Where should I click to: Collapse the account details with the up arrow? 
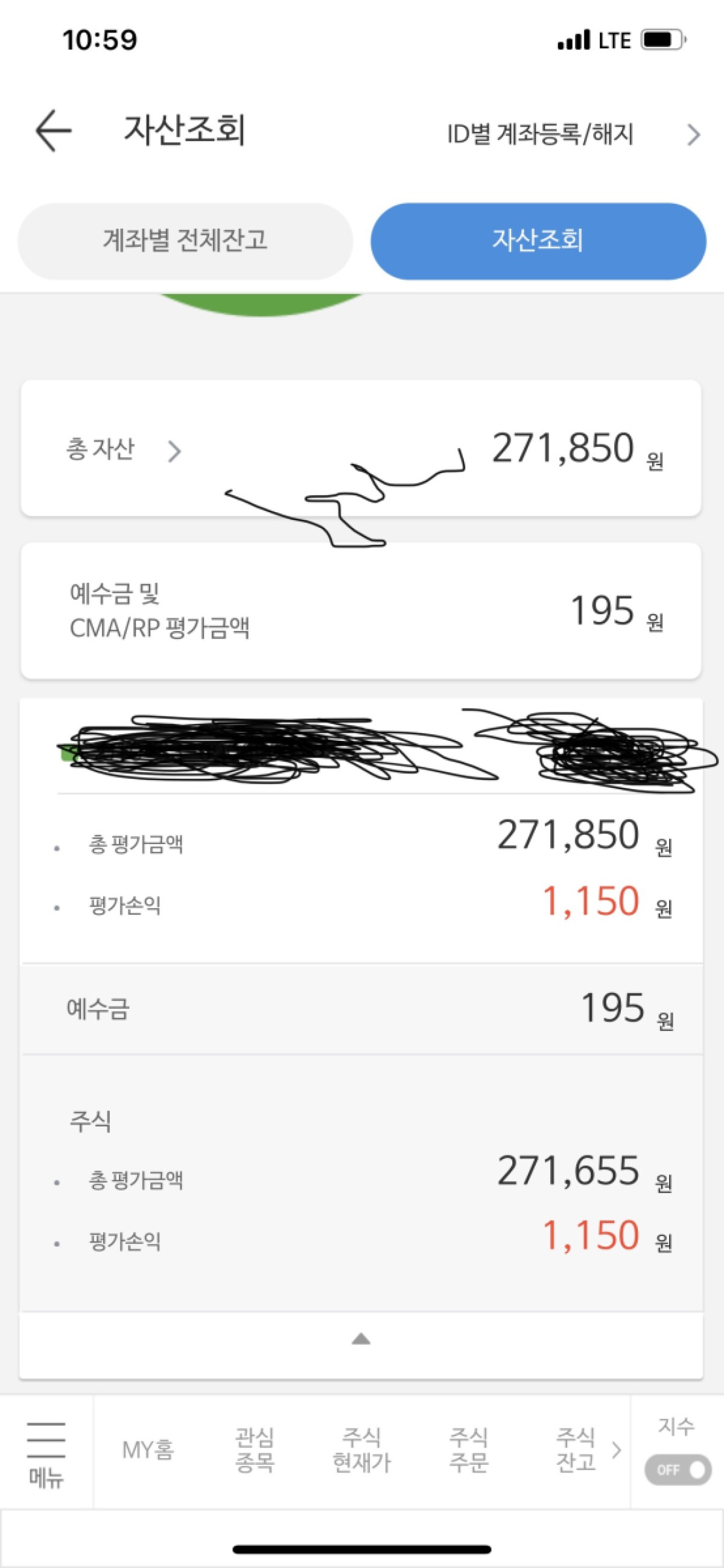pos(361,1339)
